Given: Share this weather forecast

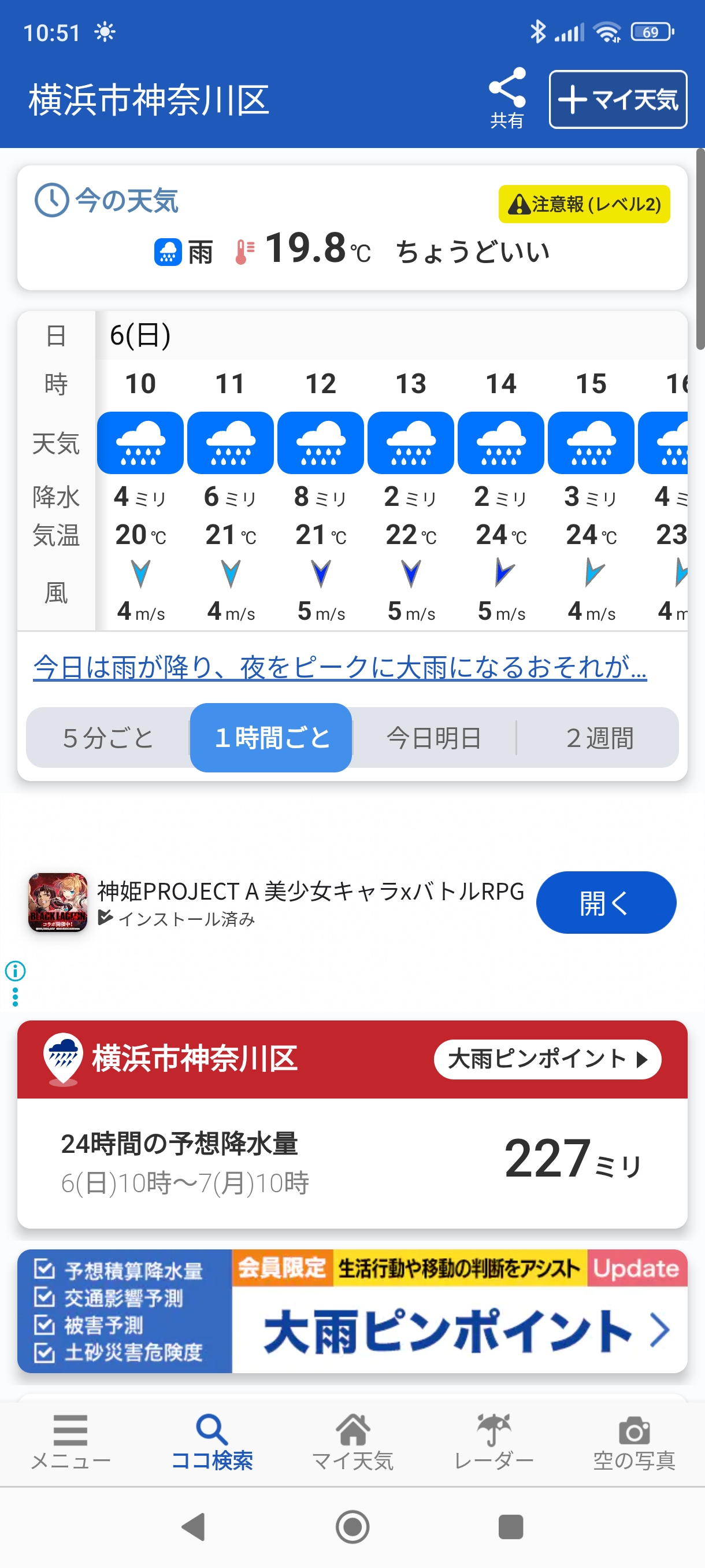Looking at the screenshot, I should pos(507,99).
